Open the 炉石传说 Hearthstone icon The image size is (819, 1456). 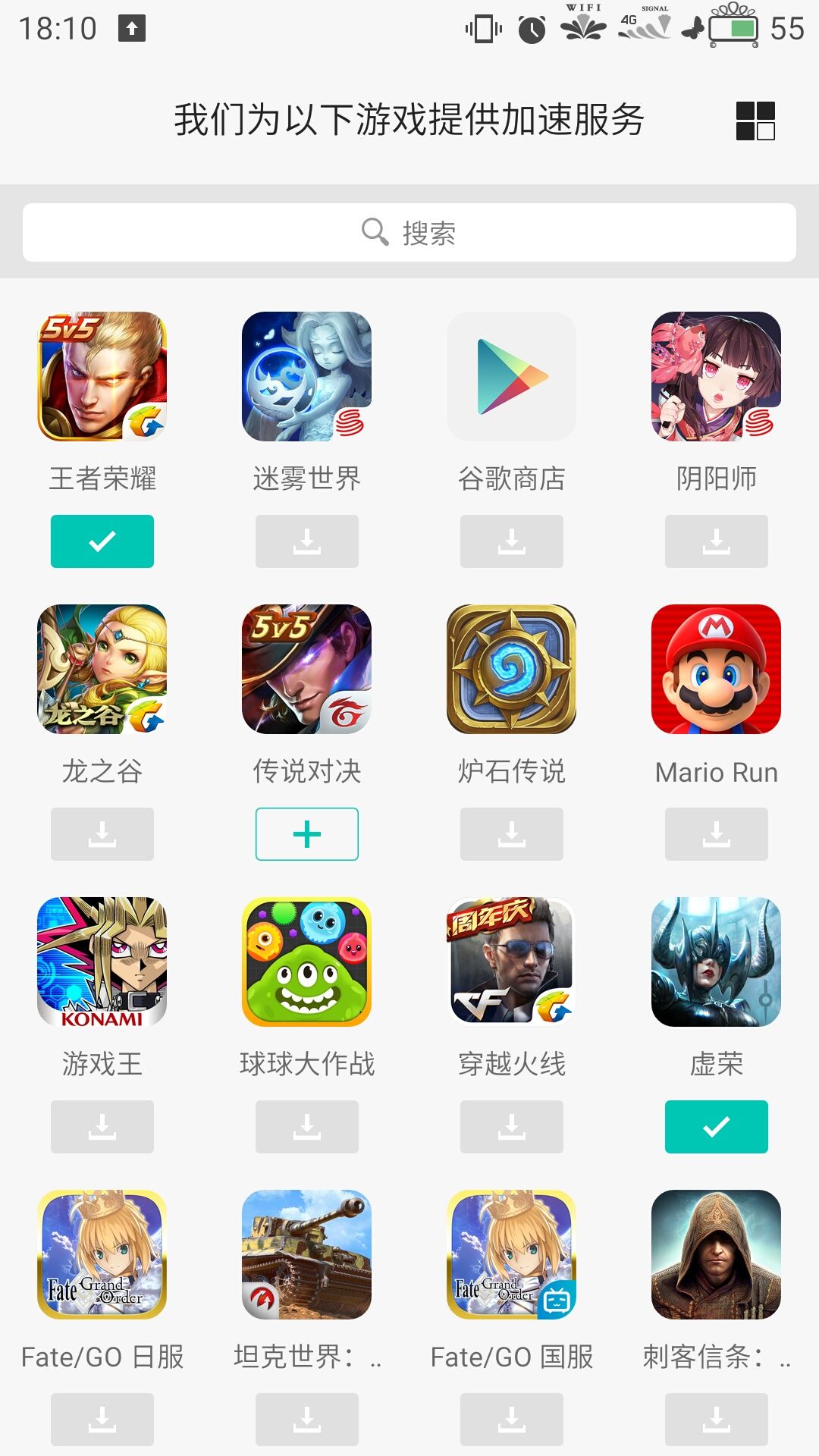(511, 670)
